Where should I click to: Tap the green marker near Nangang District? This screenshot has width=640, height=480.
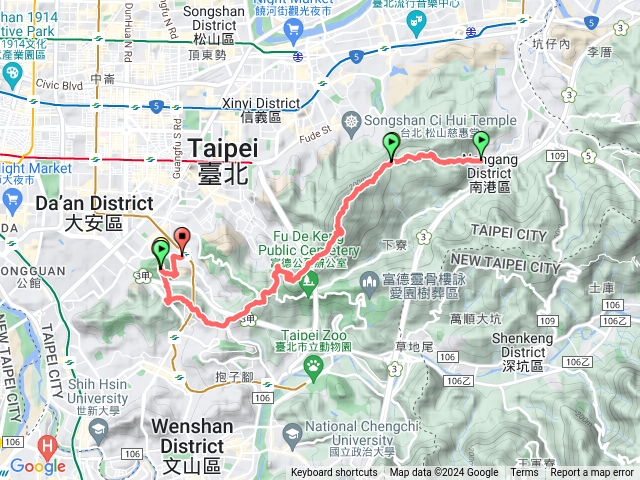tap(481, 143)
